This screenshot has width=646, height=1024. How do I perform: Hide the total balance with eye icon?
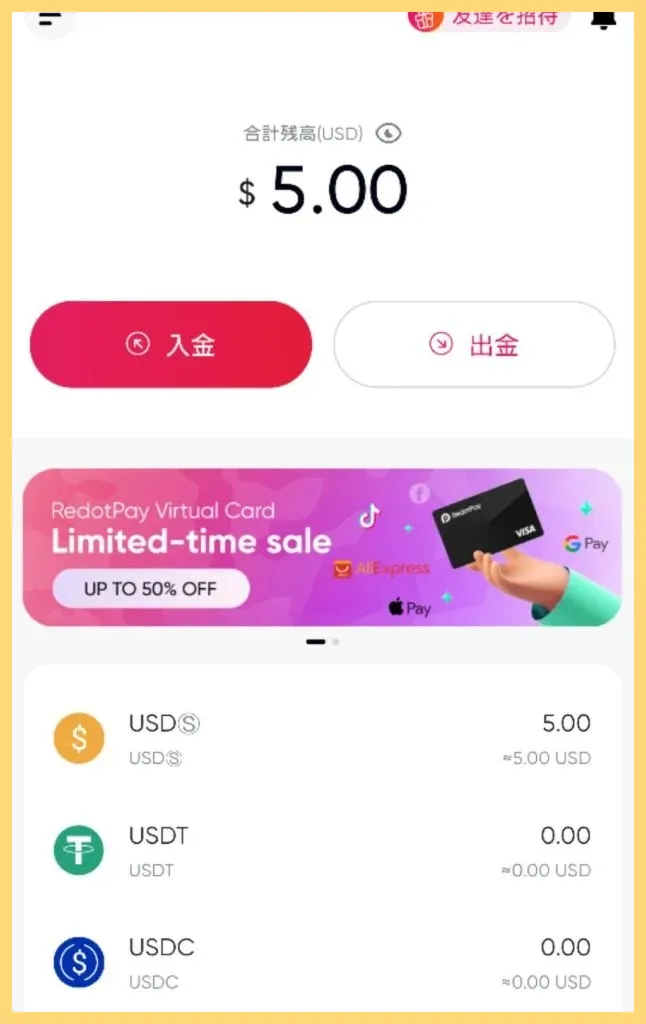[x=388, y=133]
